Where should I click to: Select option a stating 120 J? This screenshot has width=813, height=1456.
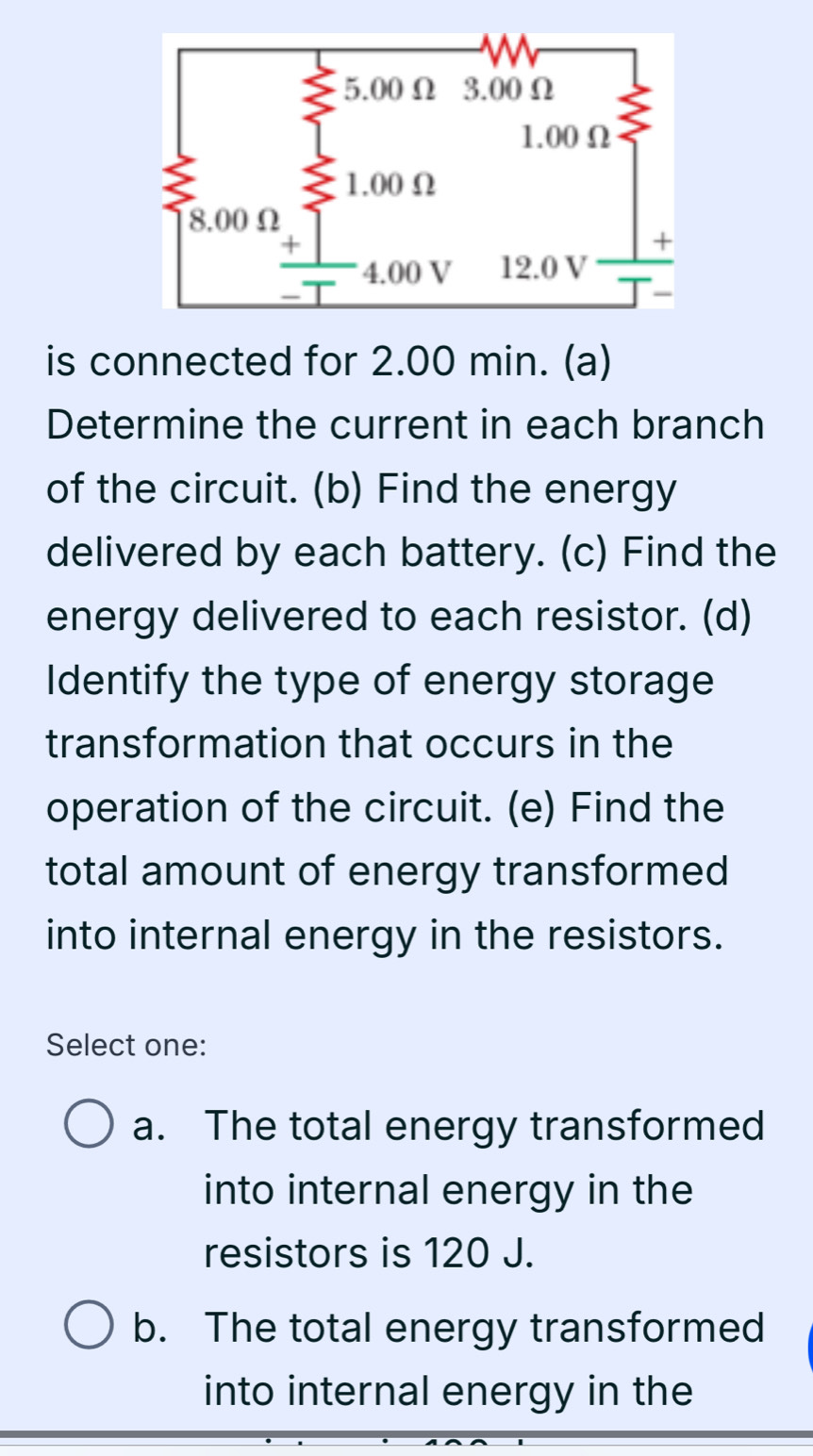coord(90,1125)
